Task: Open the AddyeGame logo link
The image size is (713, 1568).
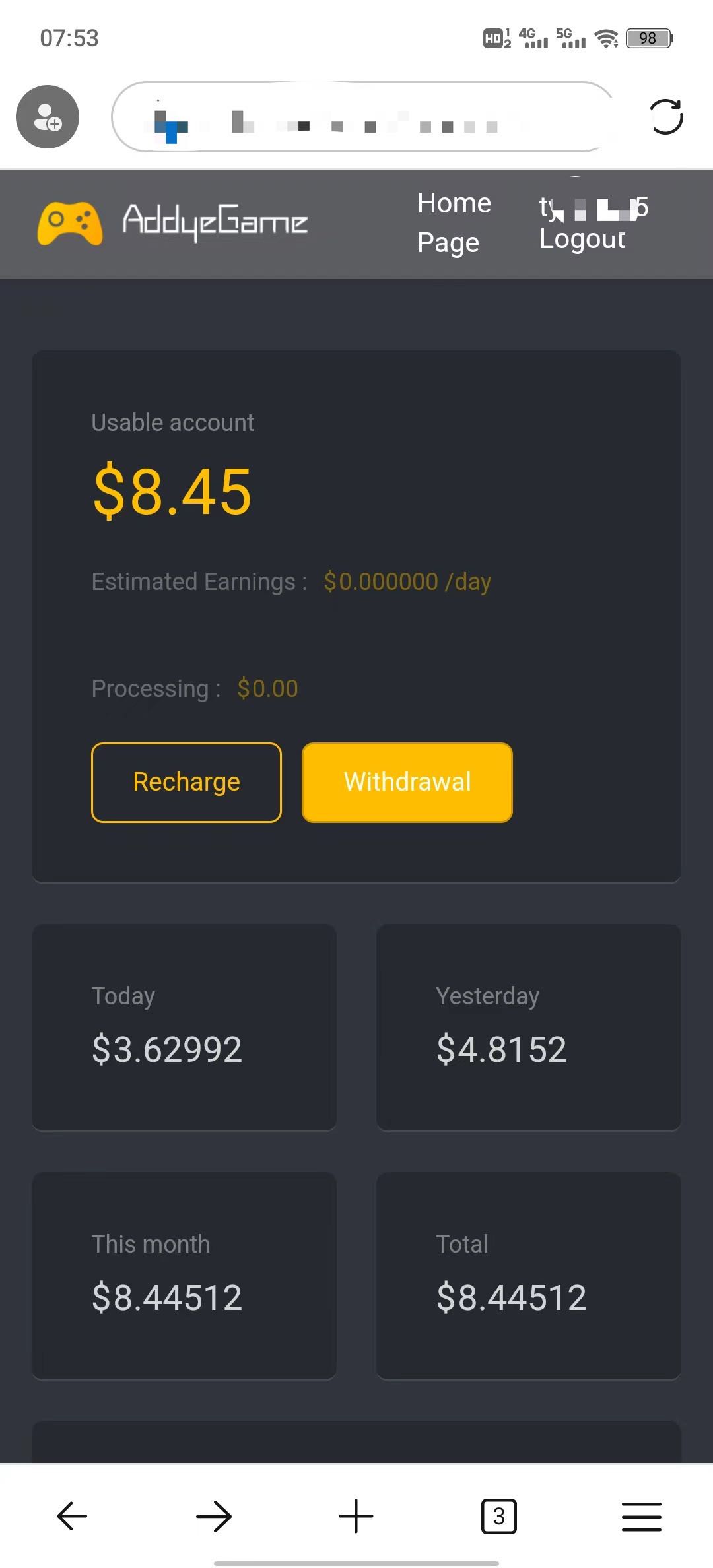Action: click(173, 222)
